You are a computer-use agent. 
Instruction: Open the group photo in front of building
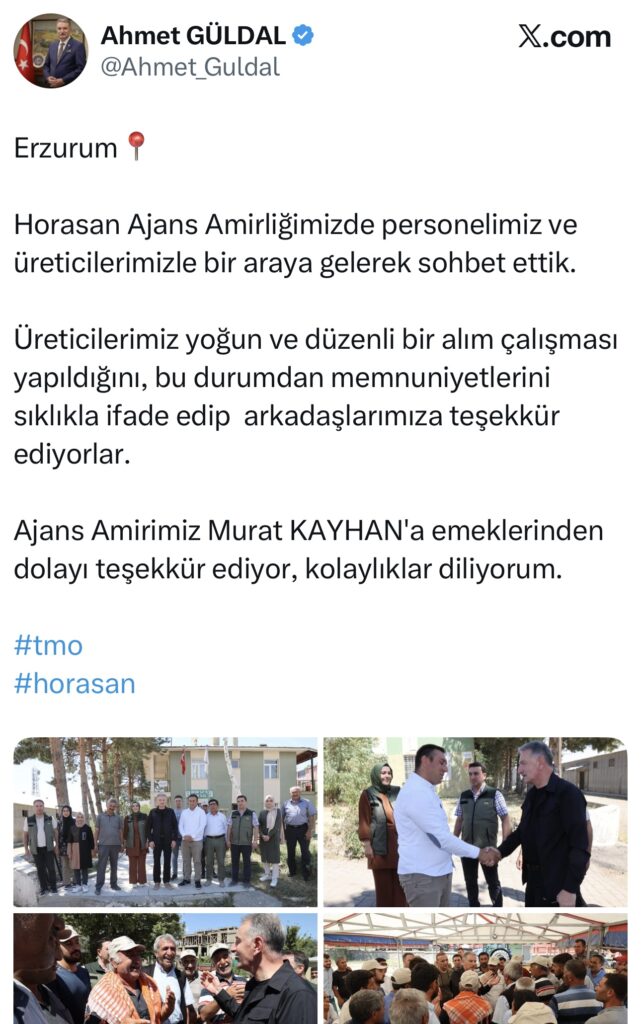click(165, 822)
